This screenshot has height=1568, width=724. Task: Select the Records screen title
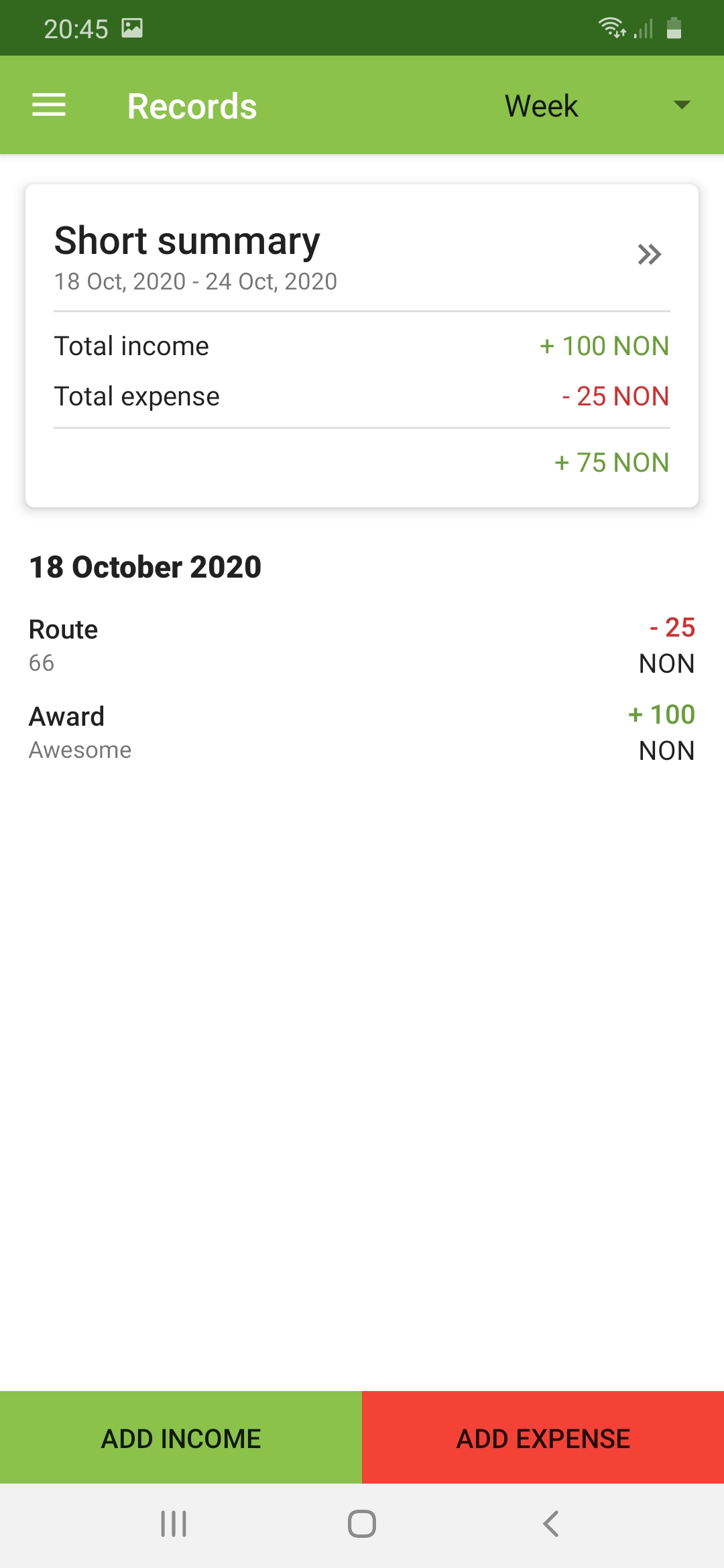tap(191, 105)
